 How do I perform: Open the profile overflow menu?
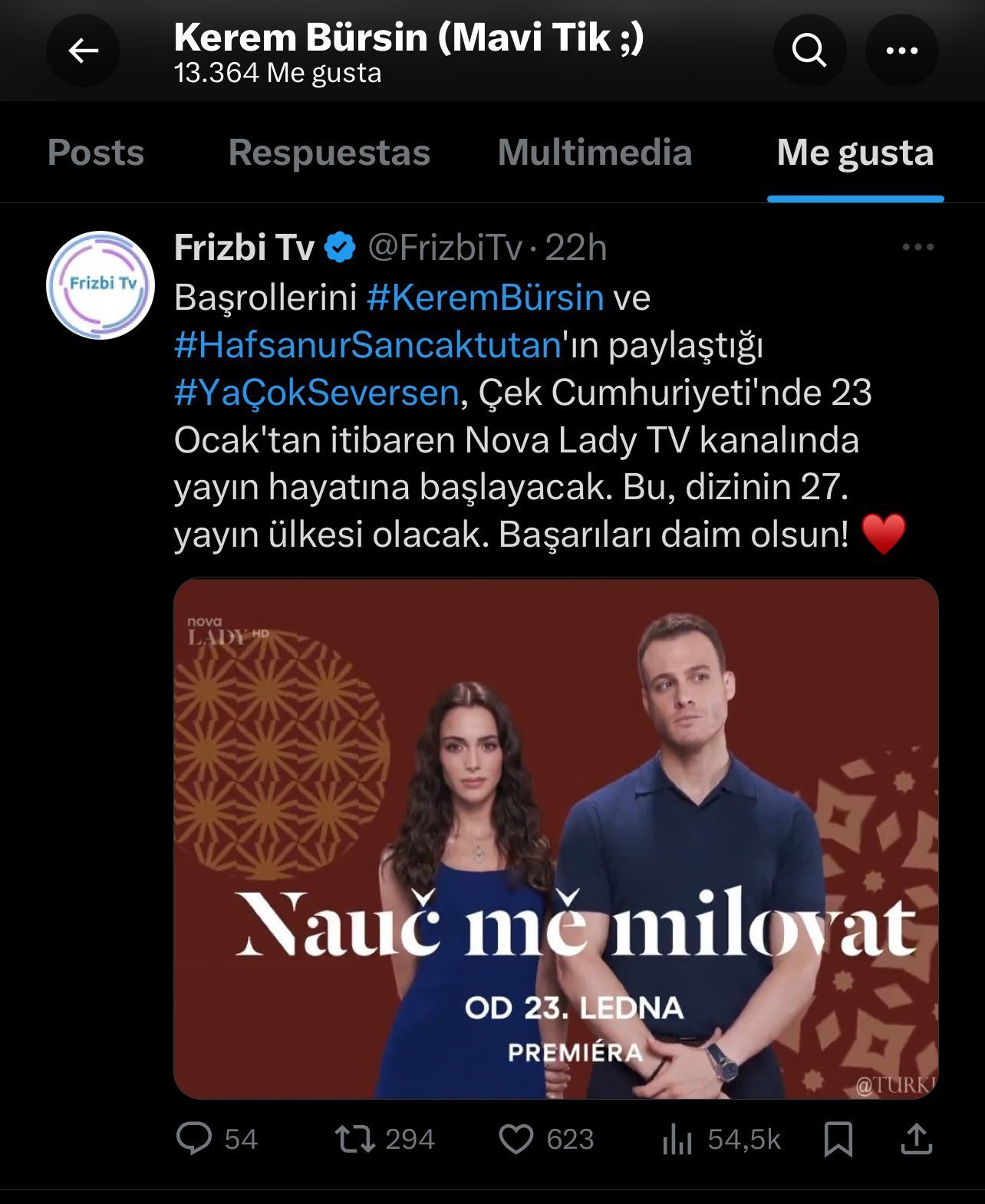point(901,51)
